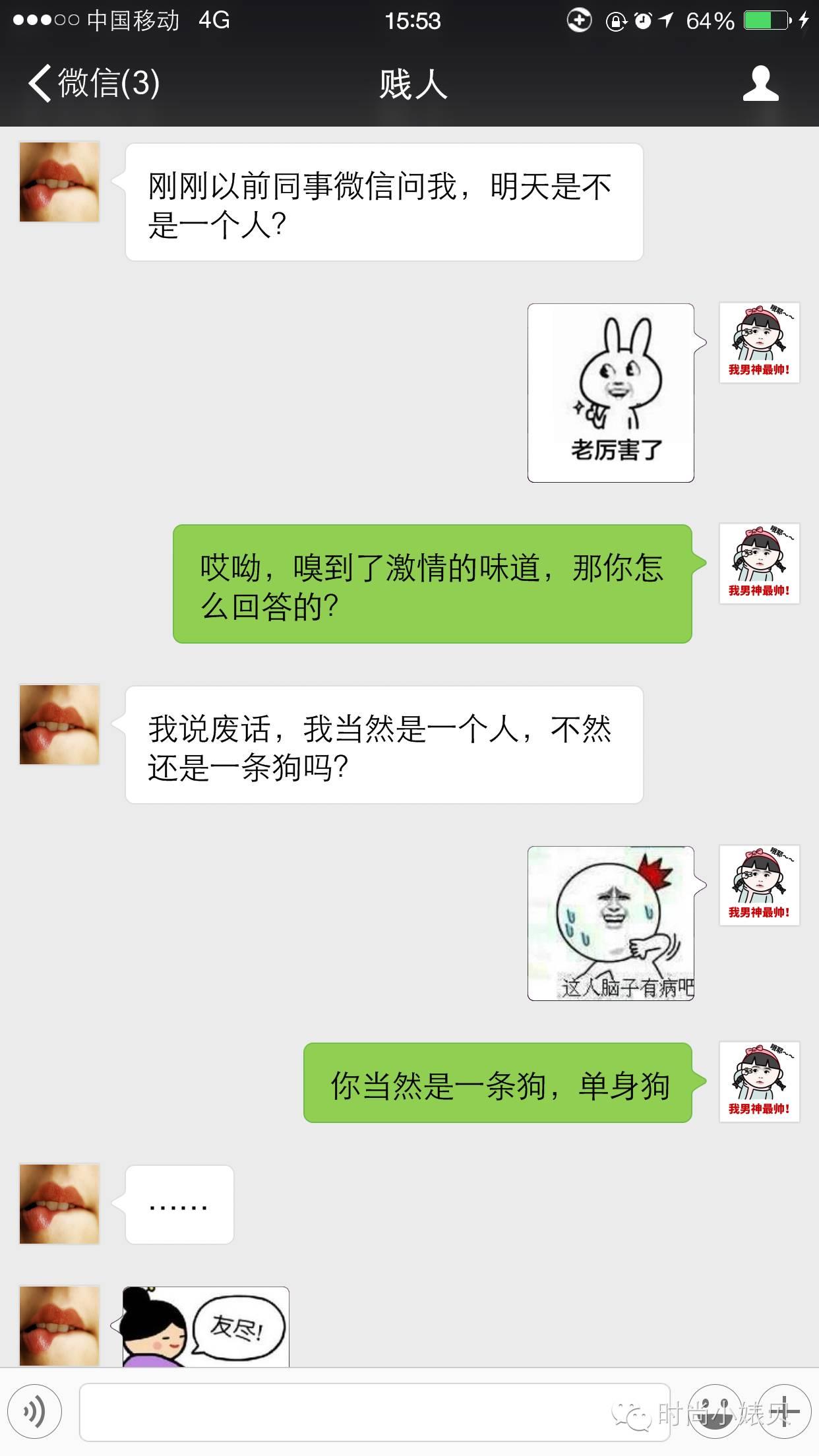Tap your 我男神最帅 avatar

coord(760,343)
